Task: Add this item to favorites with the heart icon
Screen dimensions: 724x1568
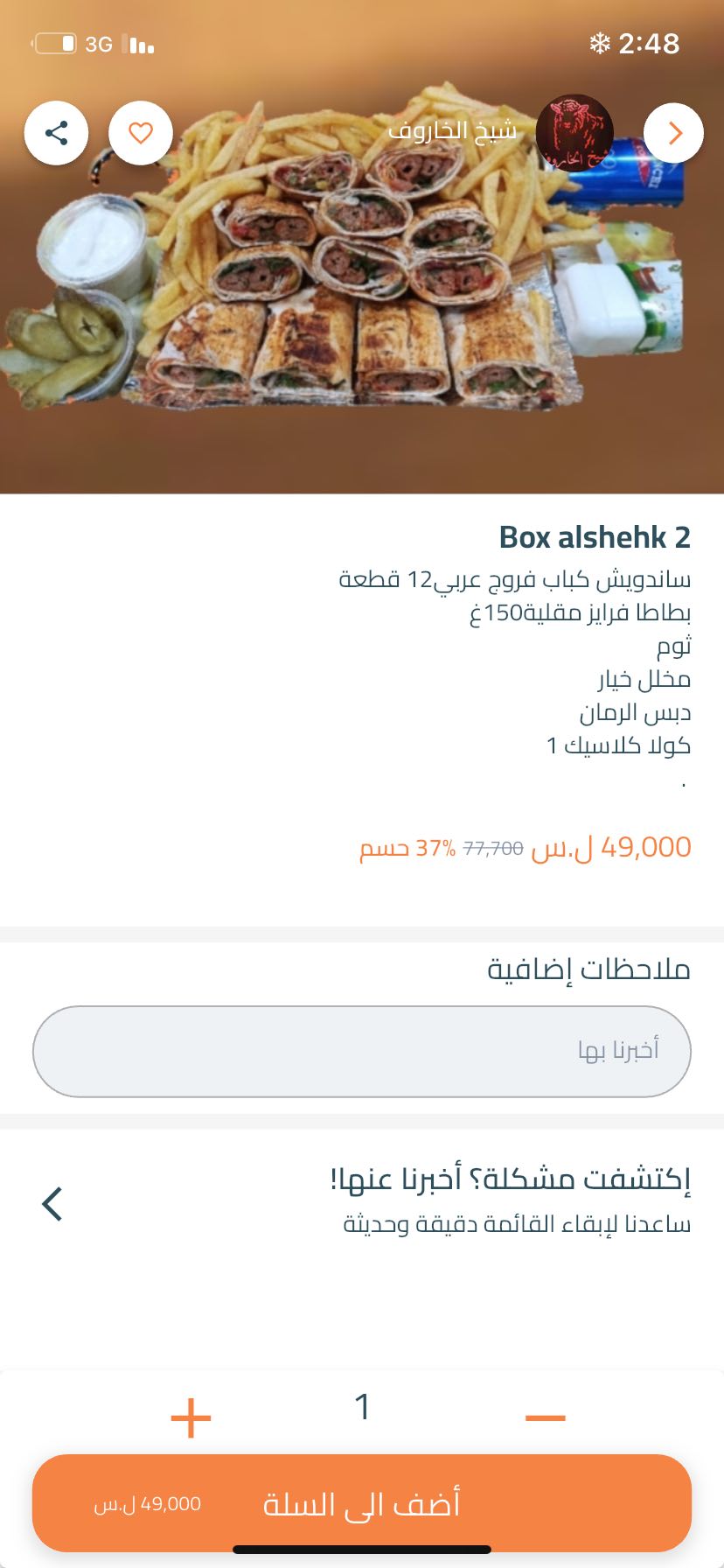Action: tap(141, 134)
